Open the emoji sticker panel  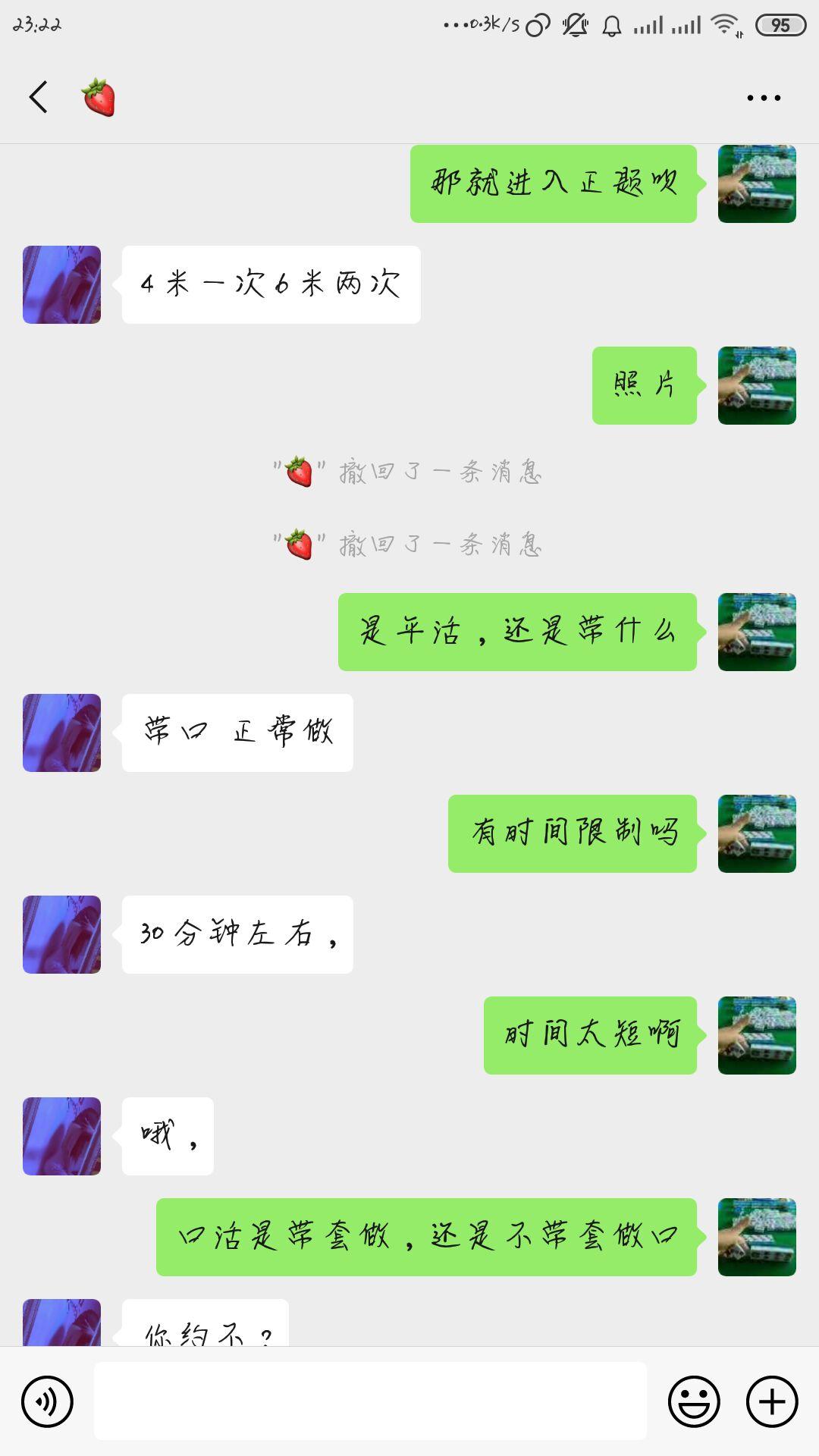click(x=693, y=1401)
